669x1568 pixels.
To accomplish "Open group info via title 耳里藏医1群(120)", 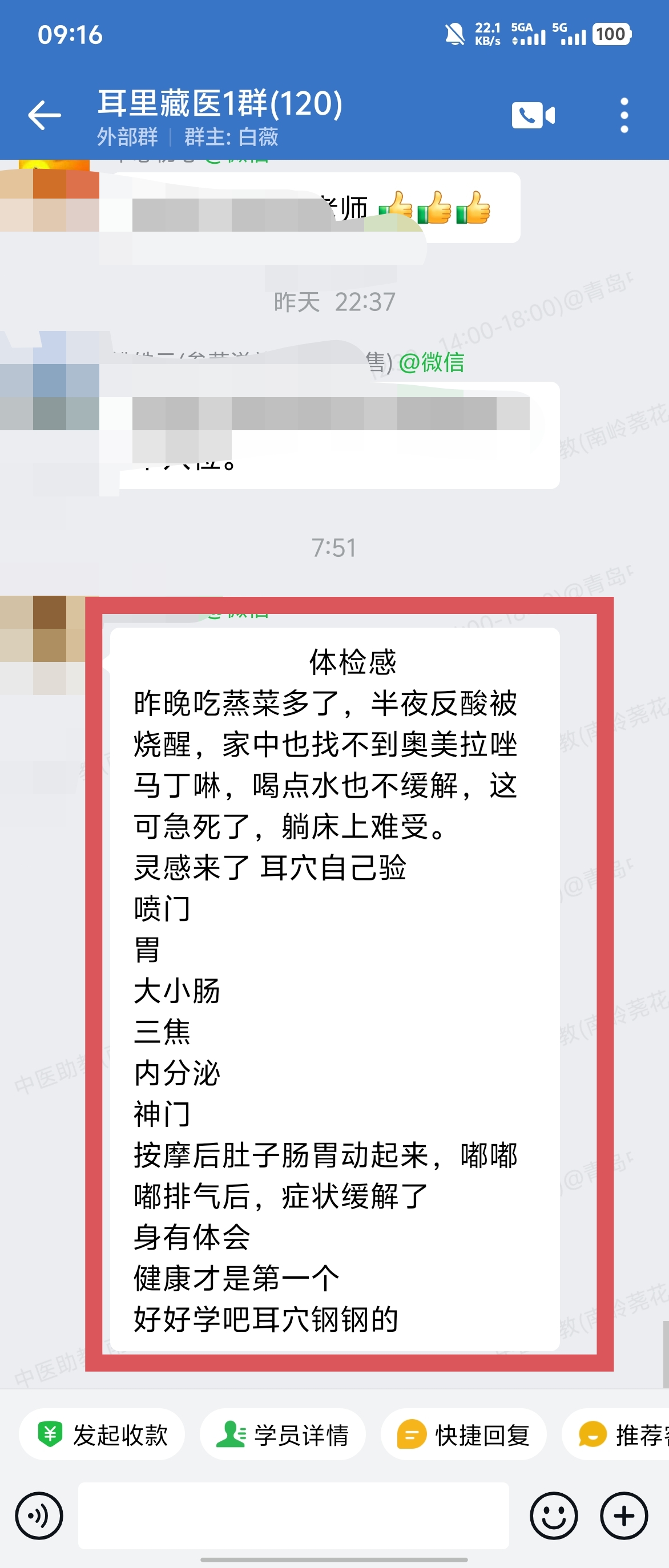I will [221, 102].
